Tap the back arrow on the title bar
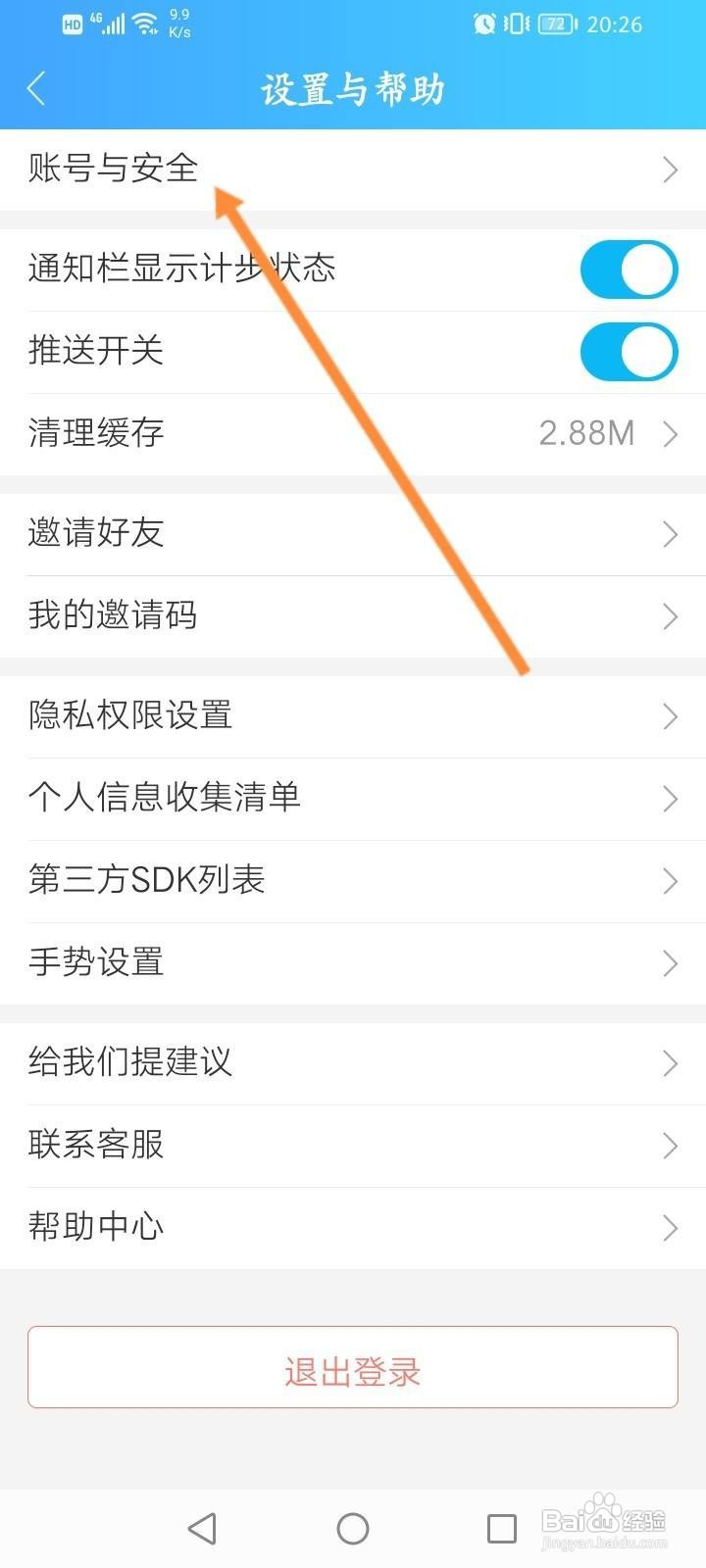The image size is (706, 1568). [x=36, y=88]
